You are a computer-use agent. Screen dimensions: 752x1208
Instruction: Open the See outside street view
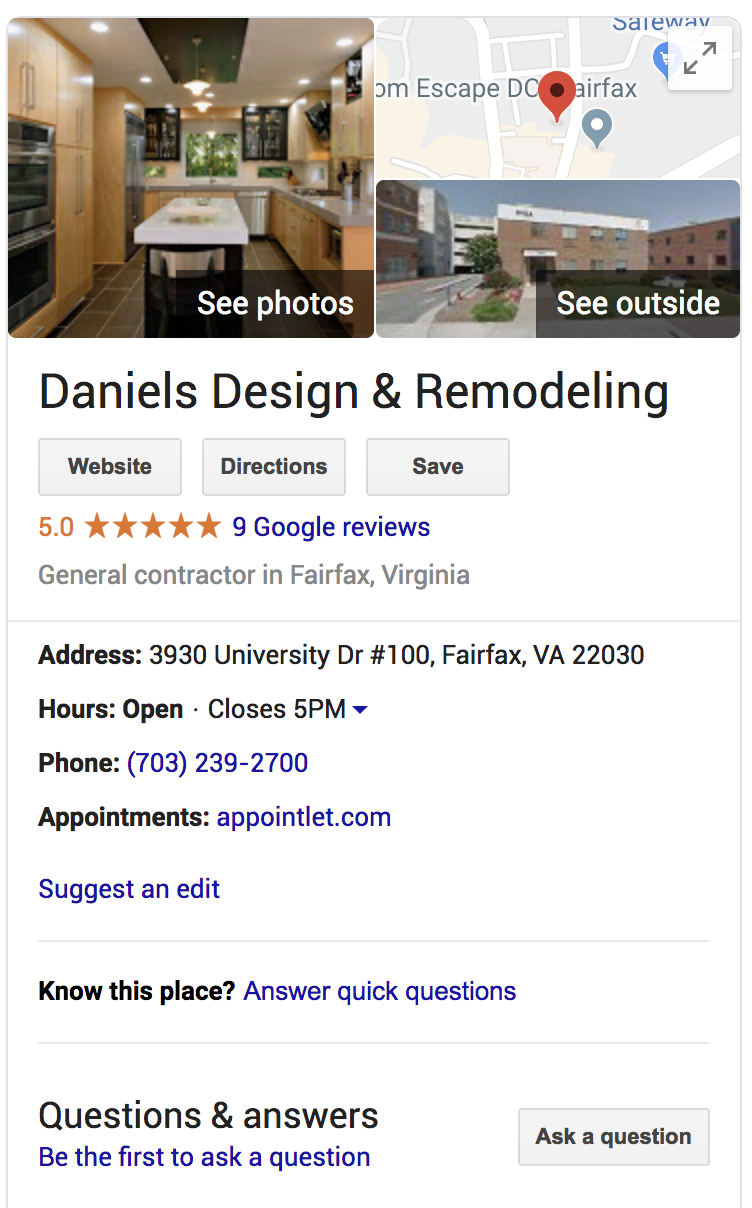click(x=637, y=303)
